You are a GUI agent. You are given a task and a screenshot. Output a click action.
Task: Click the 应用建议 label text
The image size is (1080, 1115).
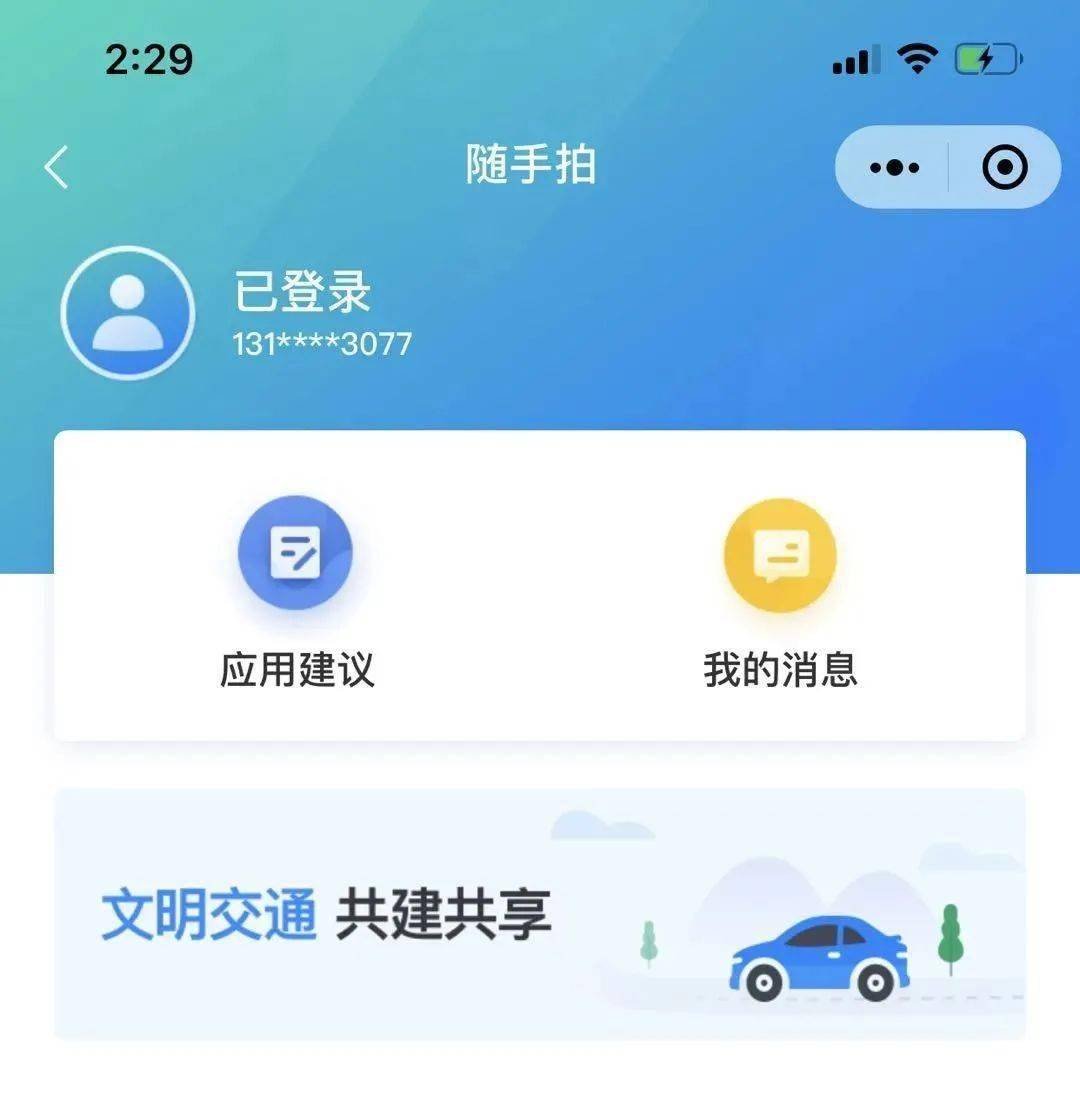[298, 672]
